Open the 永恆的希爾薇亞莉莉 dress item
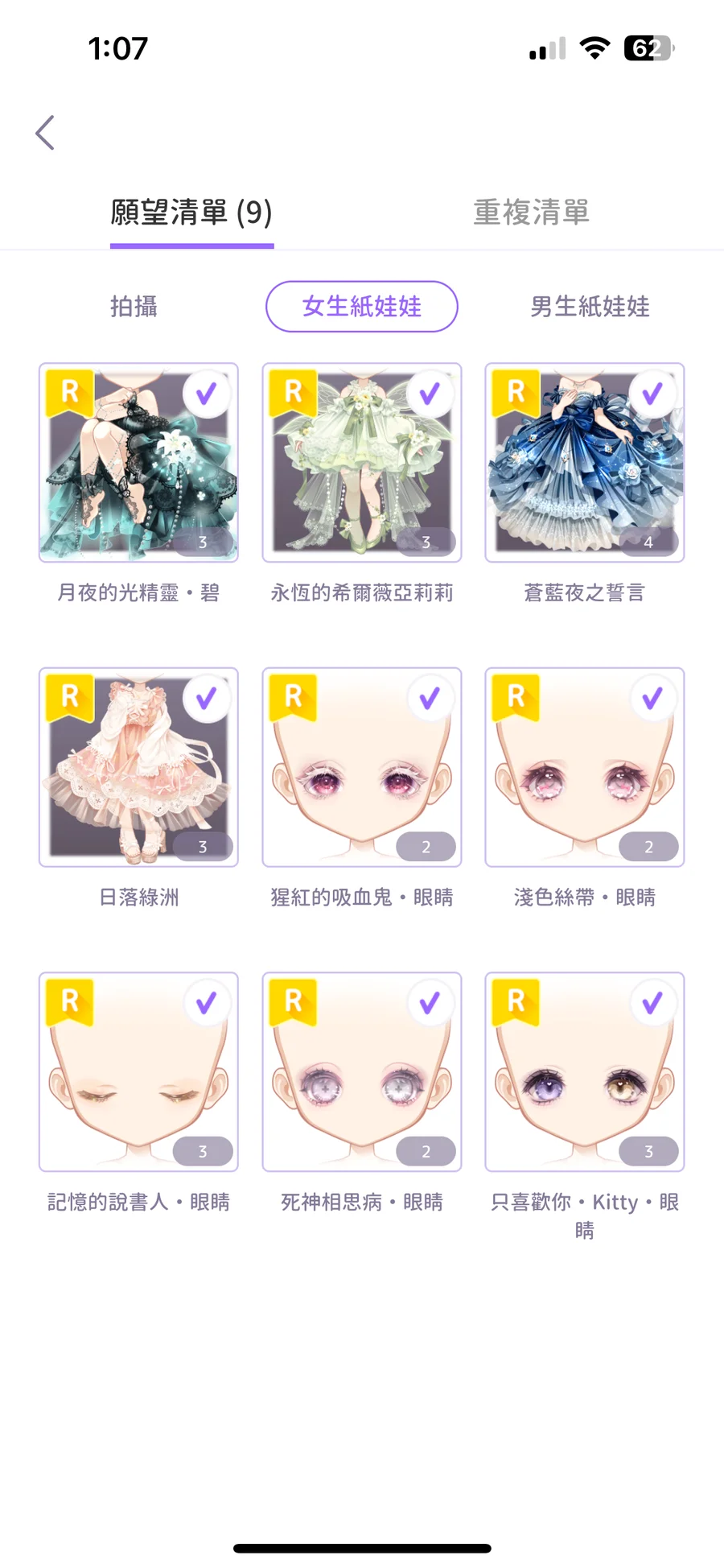This screenshot has width=724, height=1568. tap(361, 463)
